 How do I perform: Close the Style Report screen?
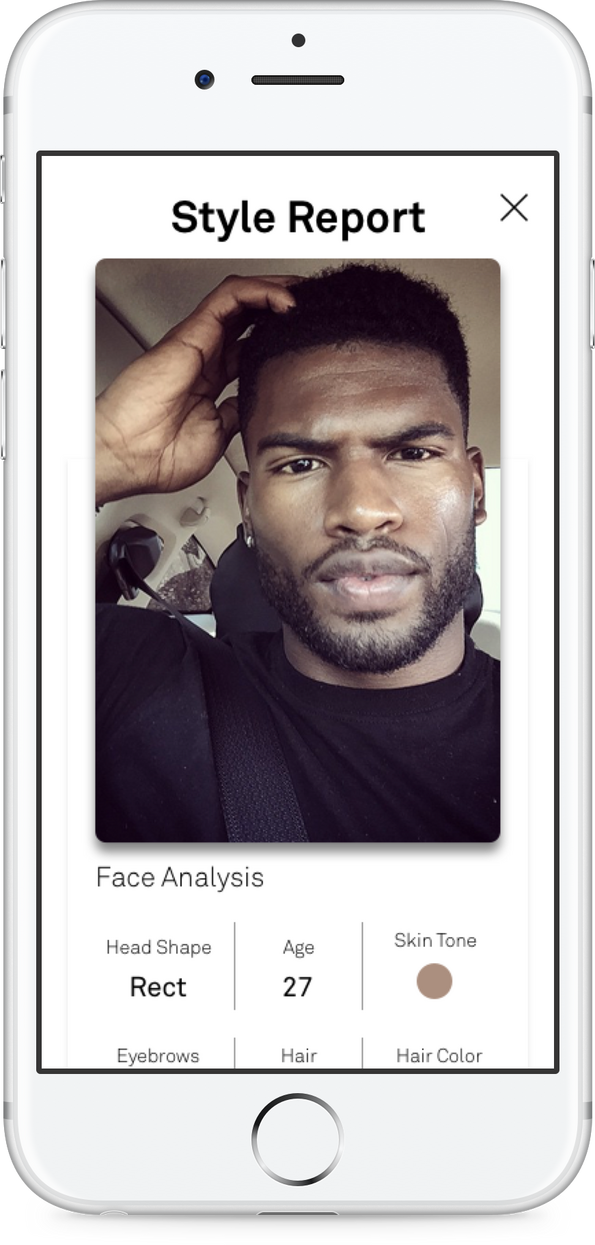pos(514,207)
